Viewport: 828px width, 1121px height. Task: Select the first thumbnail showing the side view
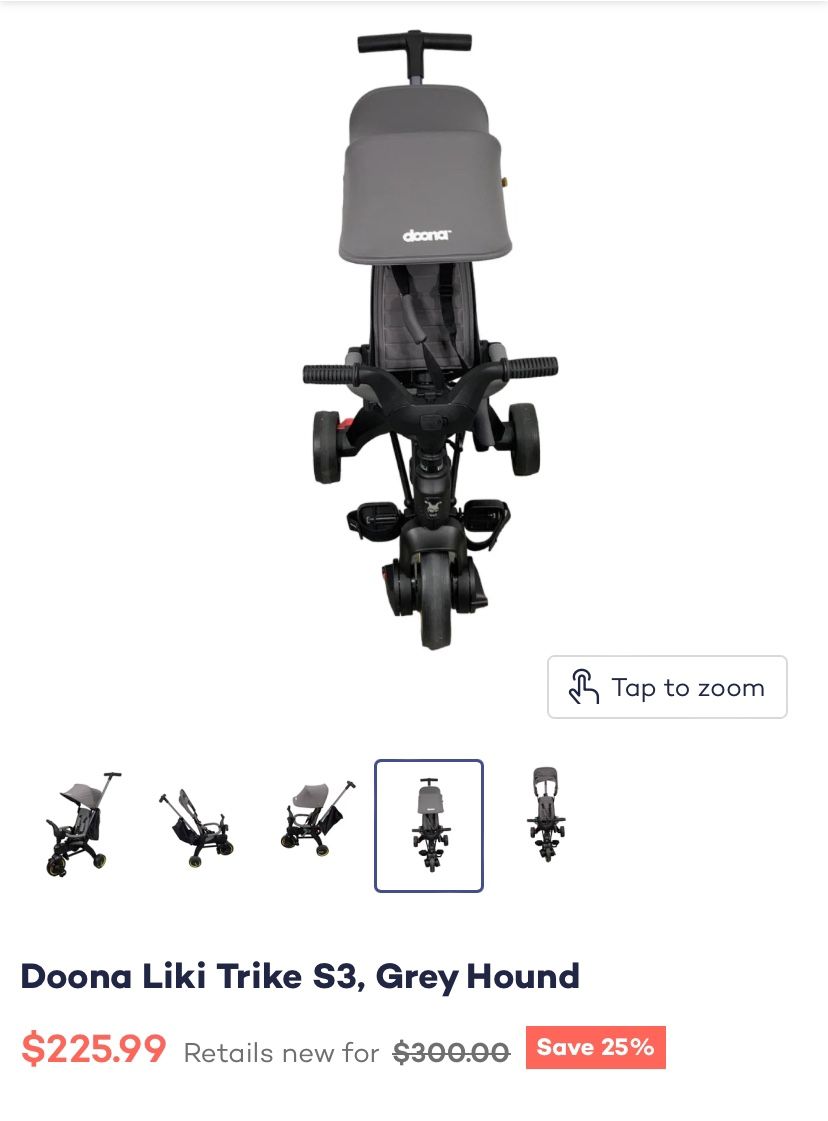point(79,824)
